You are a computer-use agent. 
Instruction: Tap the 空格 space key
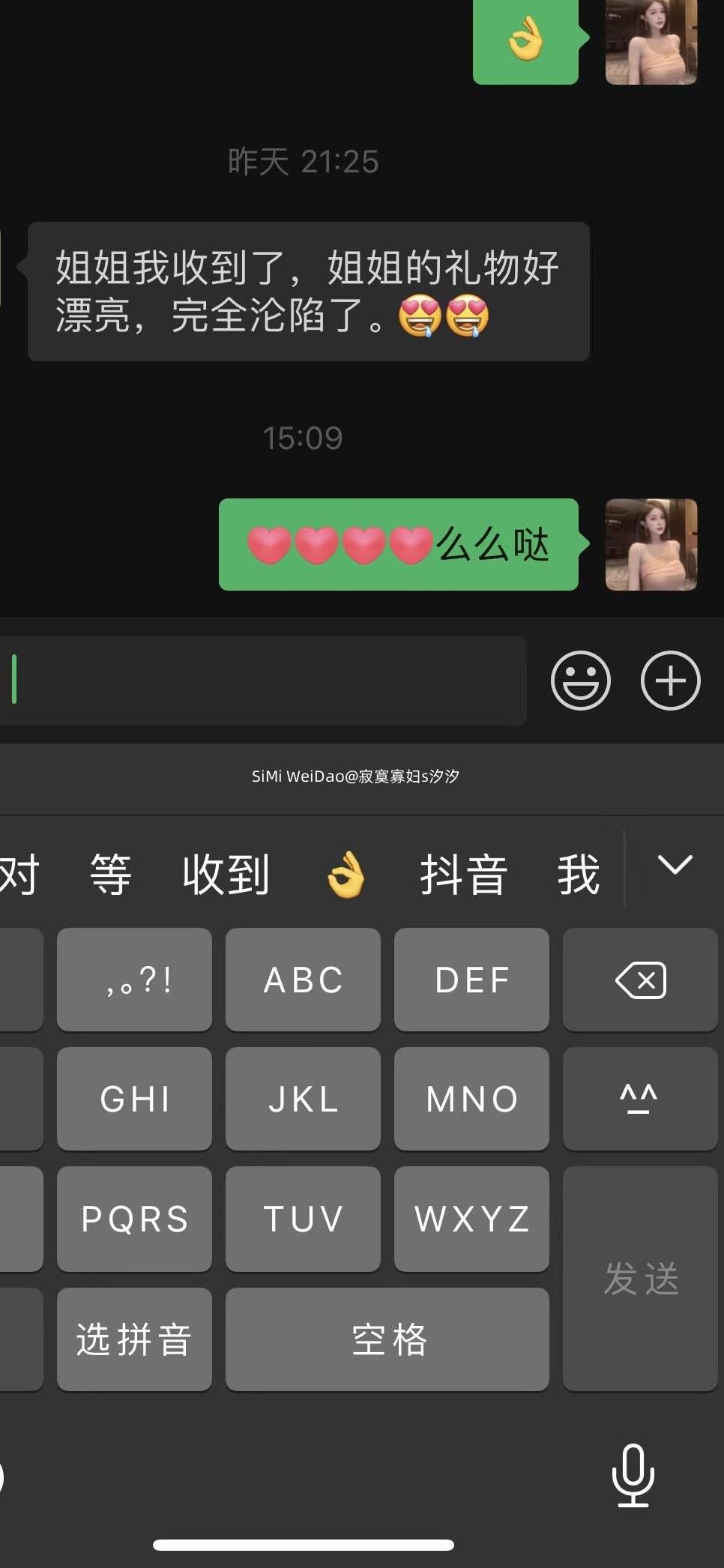click(387, 1339)
